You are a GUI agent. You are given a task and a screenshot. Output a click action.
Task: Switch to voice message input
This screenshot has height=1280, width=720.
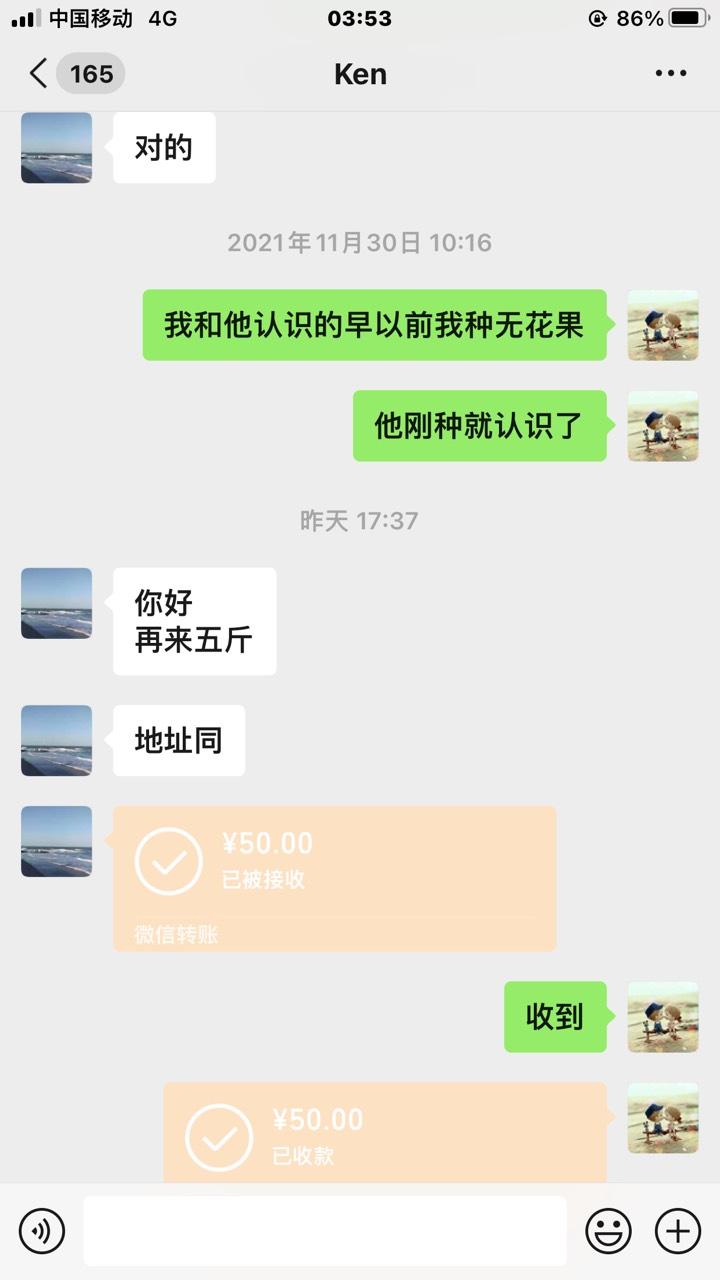(42, 1231)
